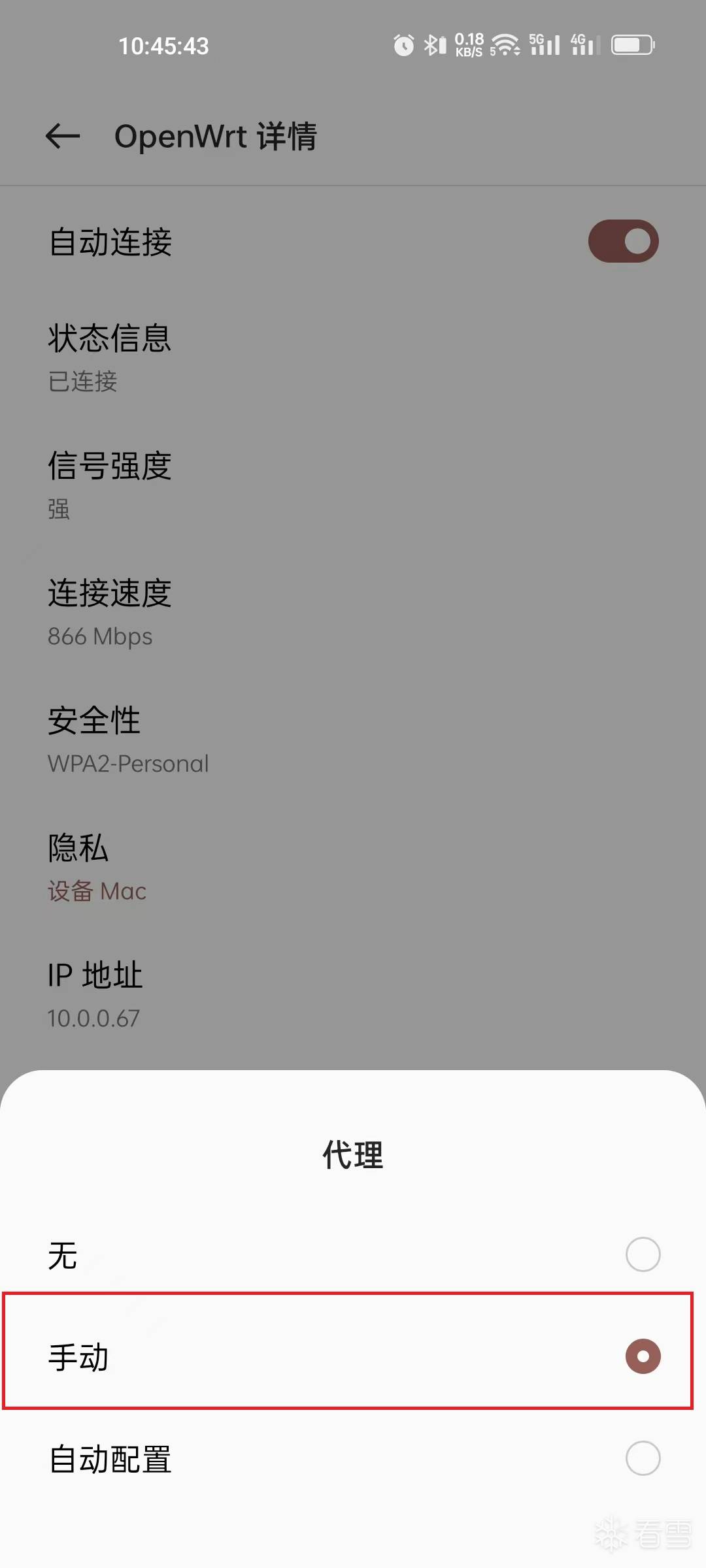Image resolution: width=706 pixels, height=1568 pixels.
Task: Toggle the 自动连接 switch
Action: click(x=623, y=242)
